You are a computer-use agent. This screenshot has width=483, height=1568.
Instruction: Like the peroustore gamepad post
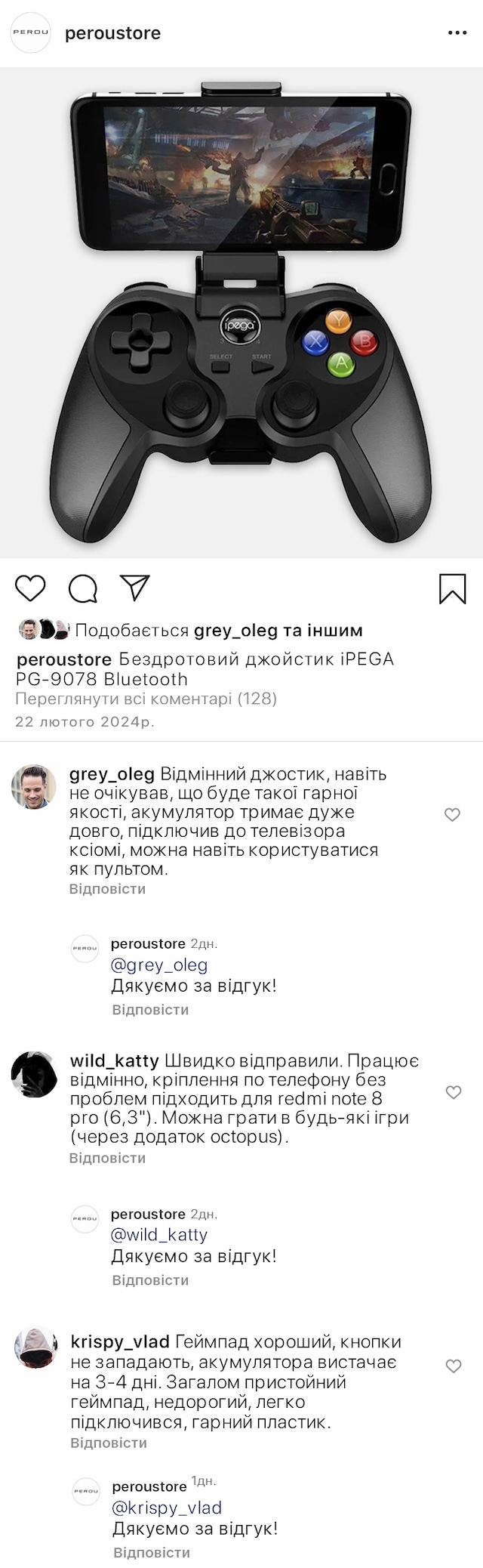pyautogui.click(x=31, y=588)
